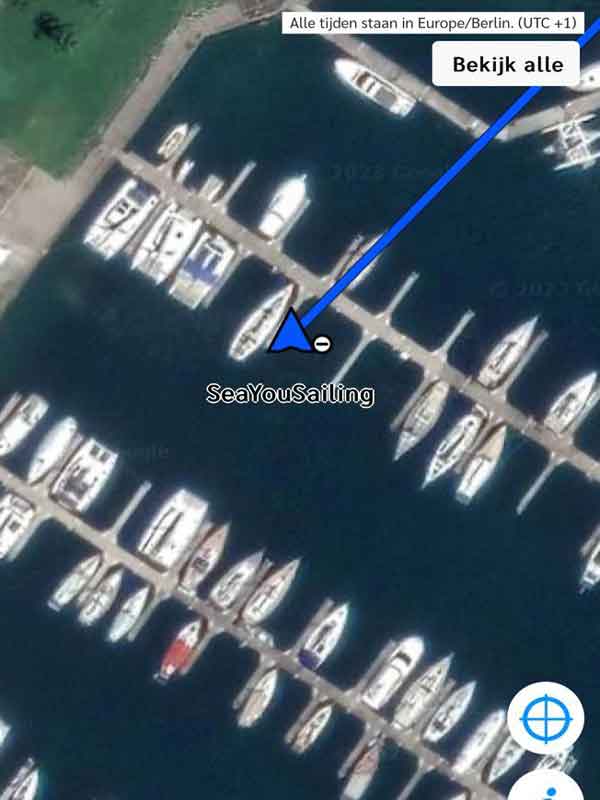Tap the Bekijk alle button

click(506, 65)
